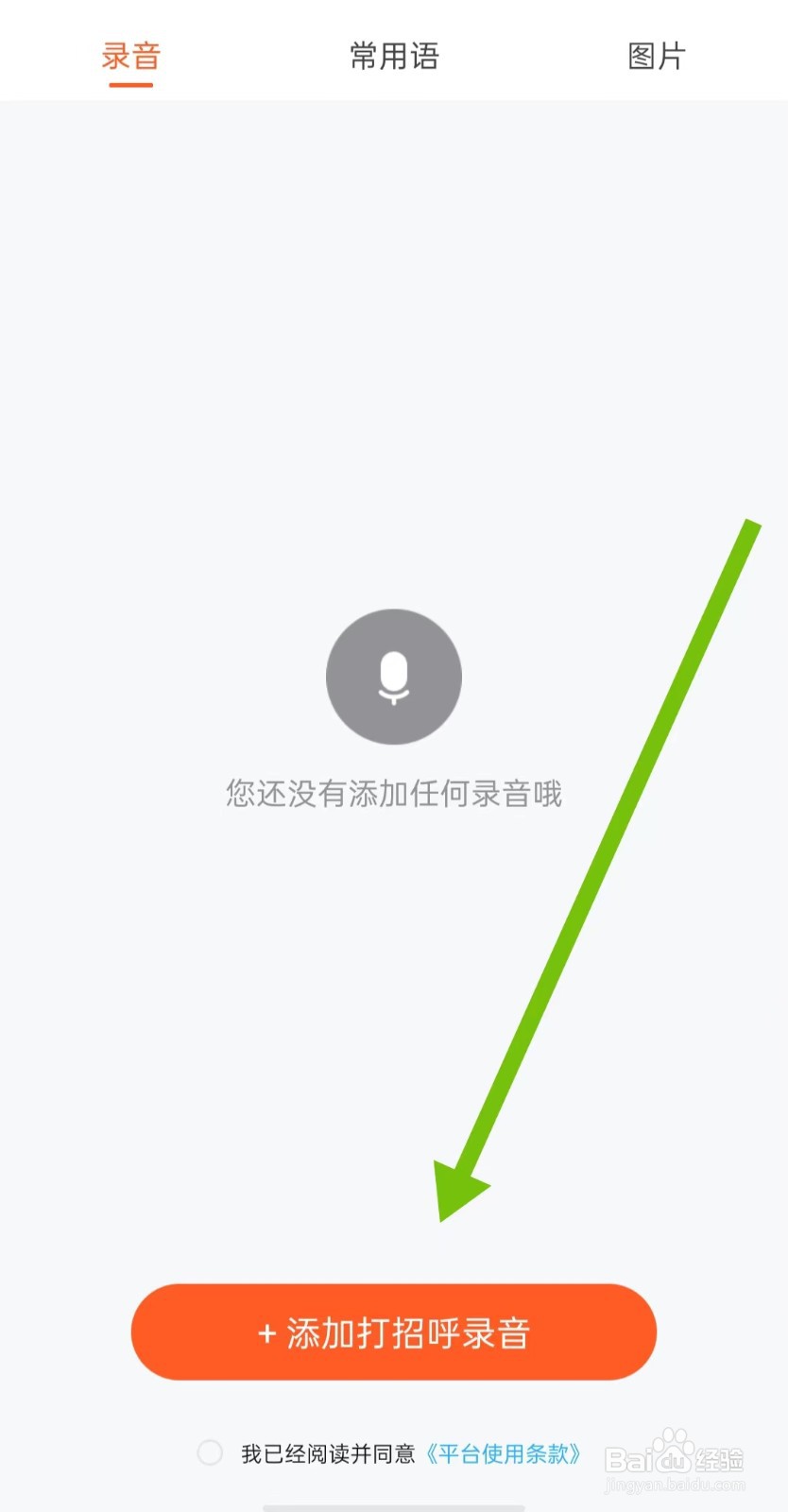Select the 录音 tab
This screenshot has height=1512, width=788.
coord(128,57)
